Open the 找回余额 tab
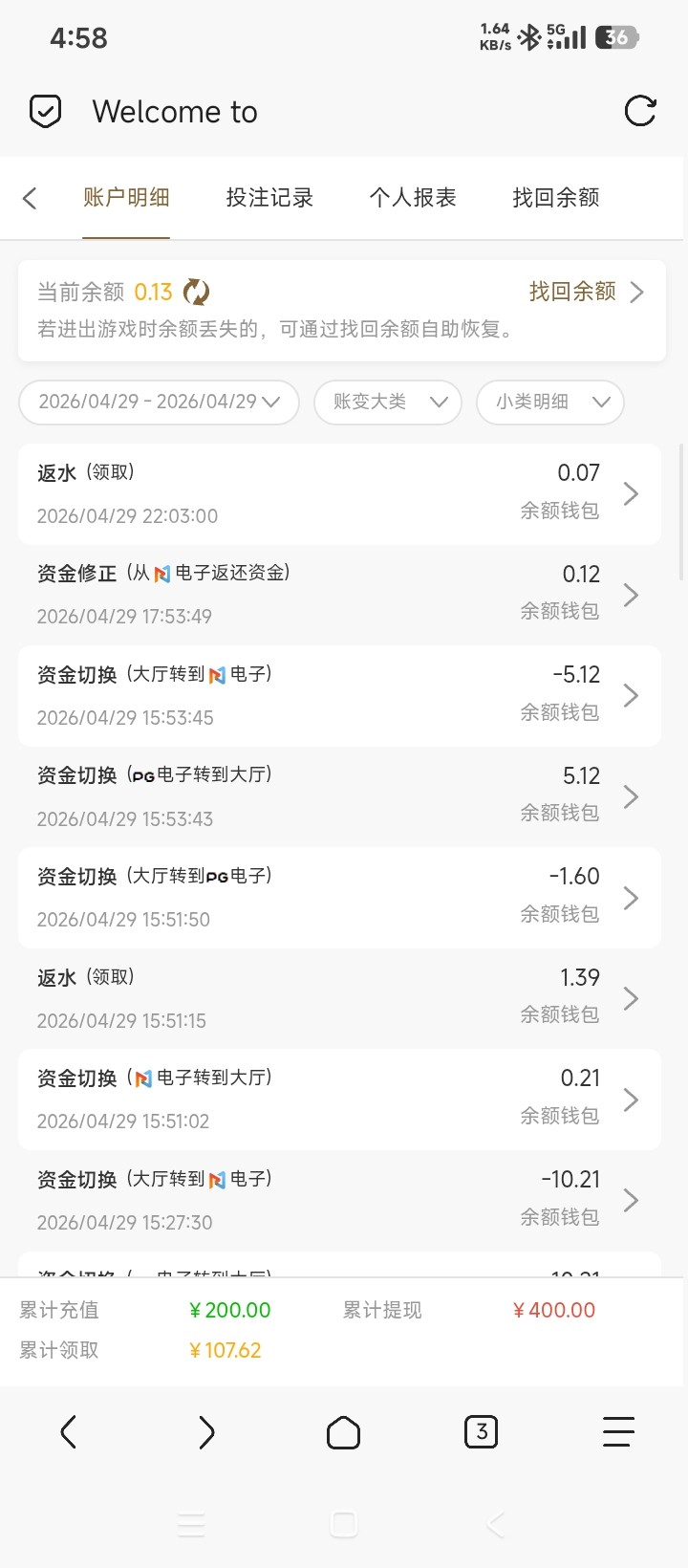This screenshot has height=1568, width=688. 555,198
